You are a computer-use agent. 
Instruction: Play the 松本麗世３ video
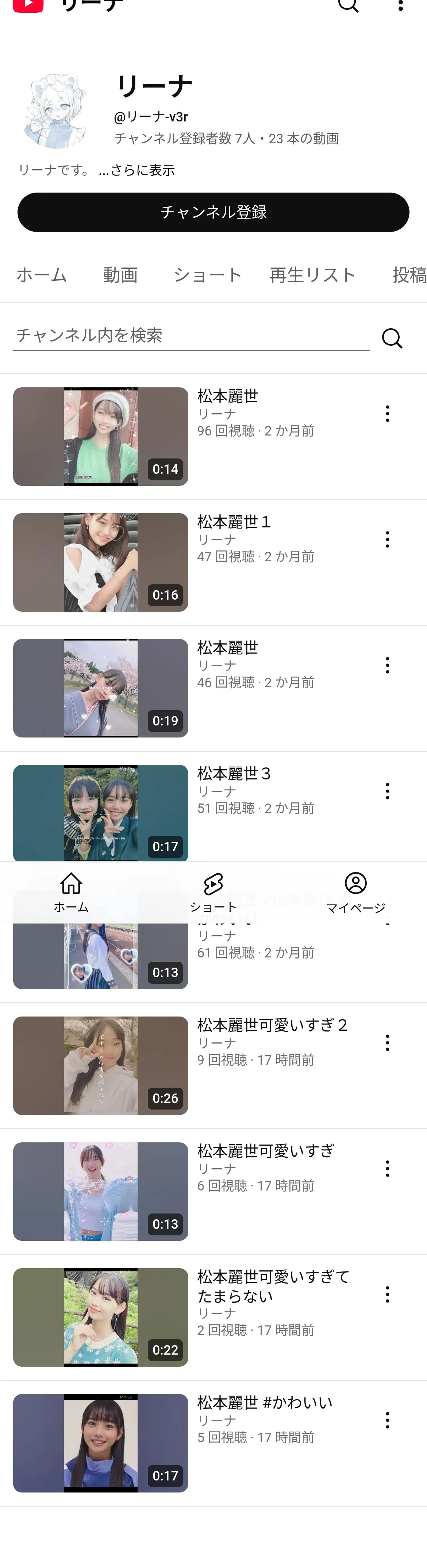100,813
